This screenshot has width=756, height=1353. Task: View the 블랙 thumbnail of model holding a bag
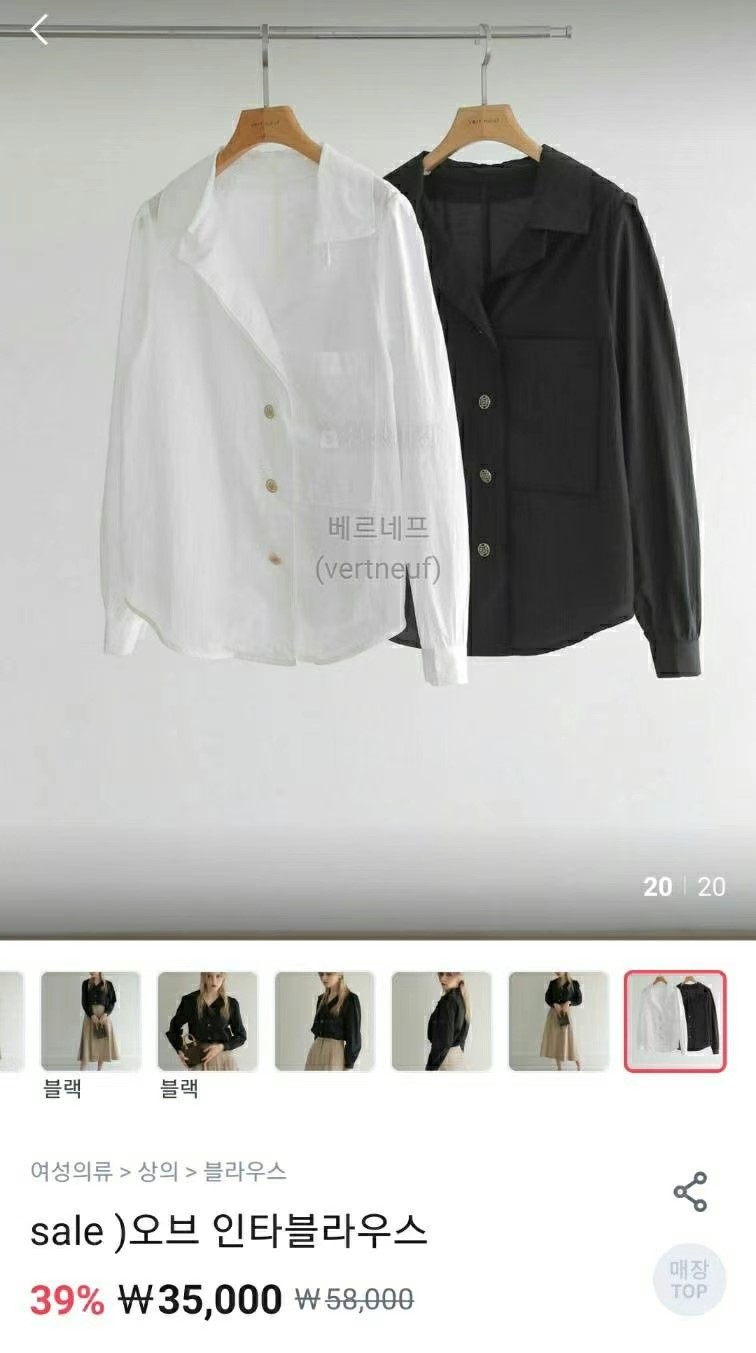[x=208, y=1021]
